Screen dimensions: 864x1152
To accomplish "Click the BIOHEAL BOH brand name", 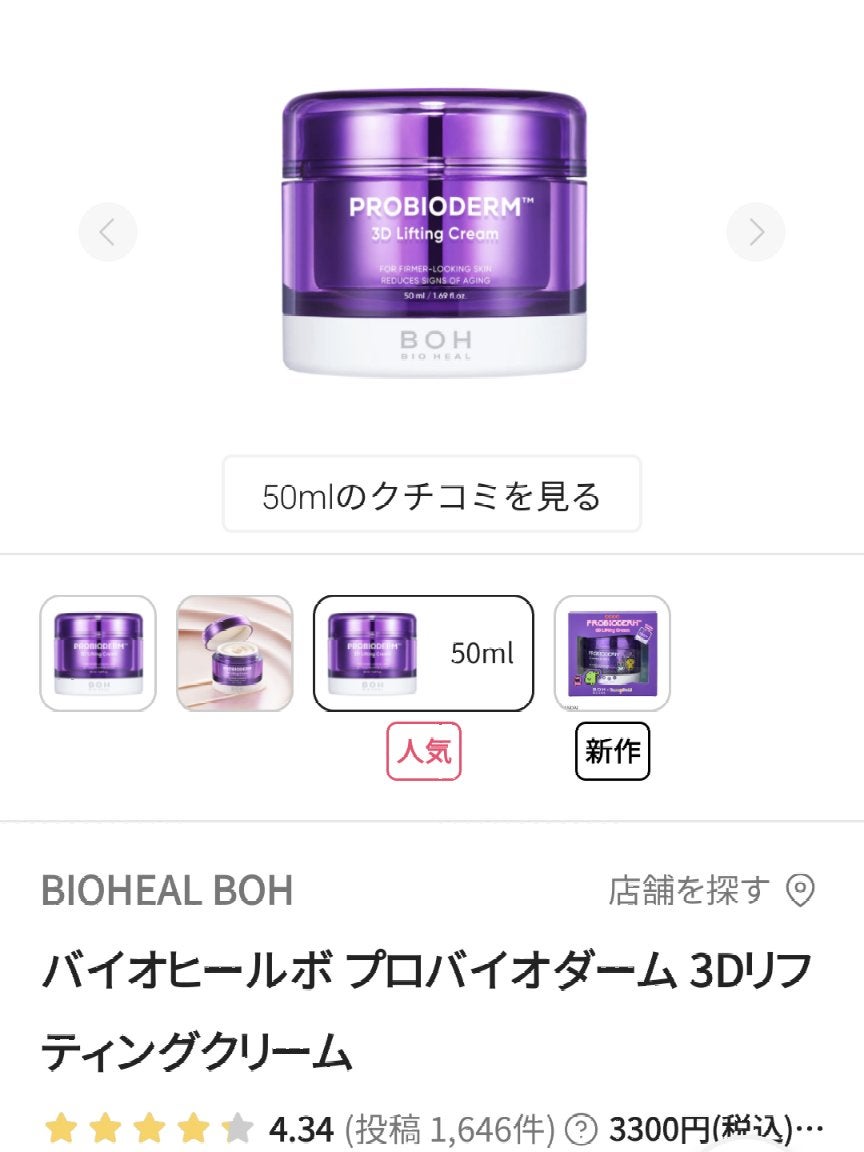I will 170,888.
